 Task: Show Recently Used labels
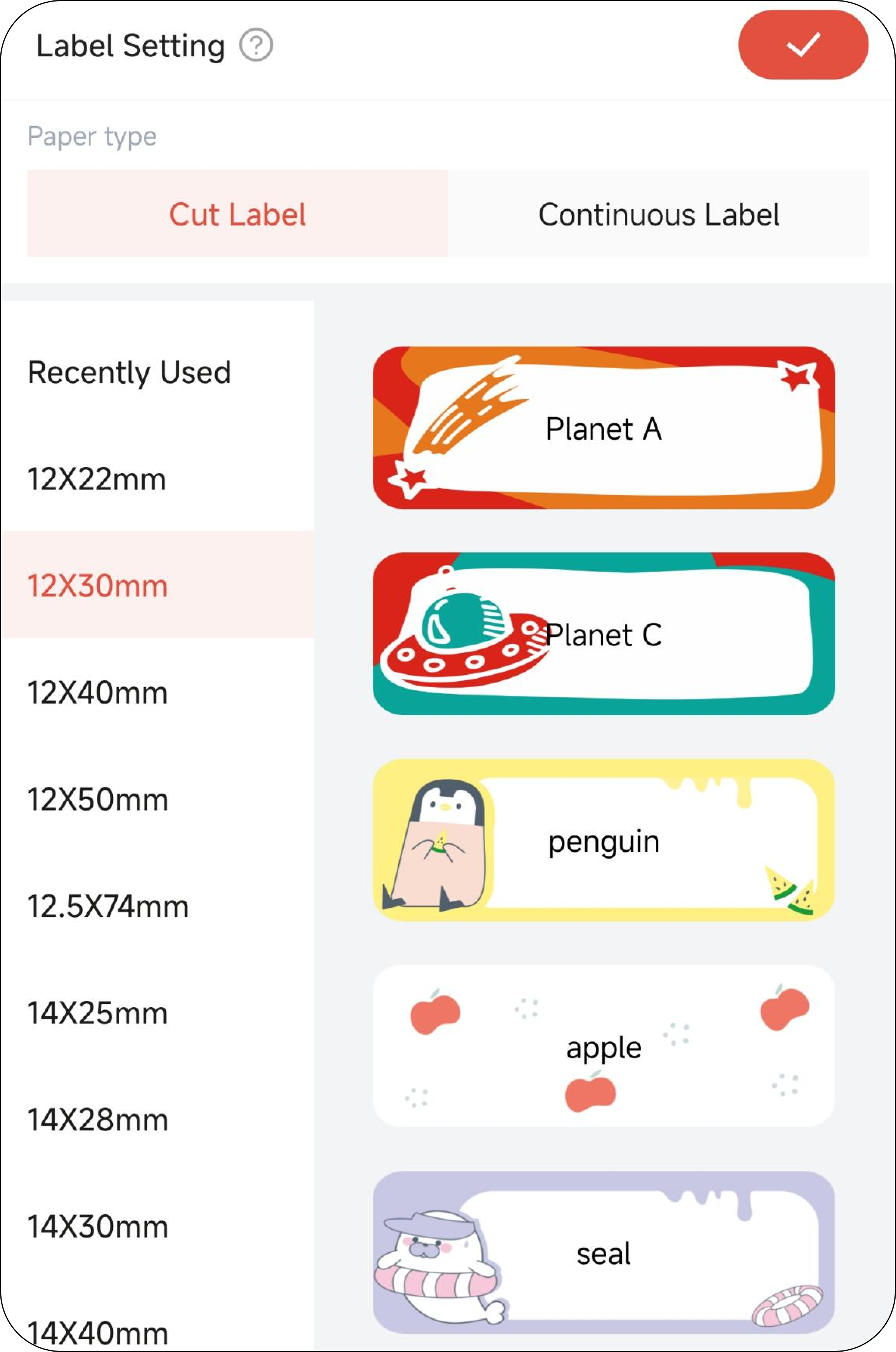point(129,372)
